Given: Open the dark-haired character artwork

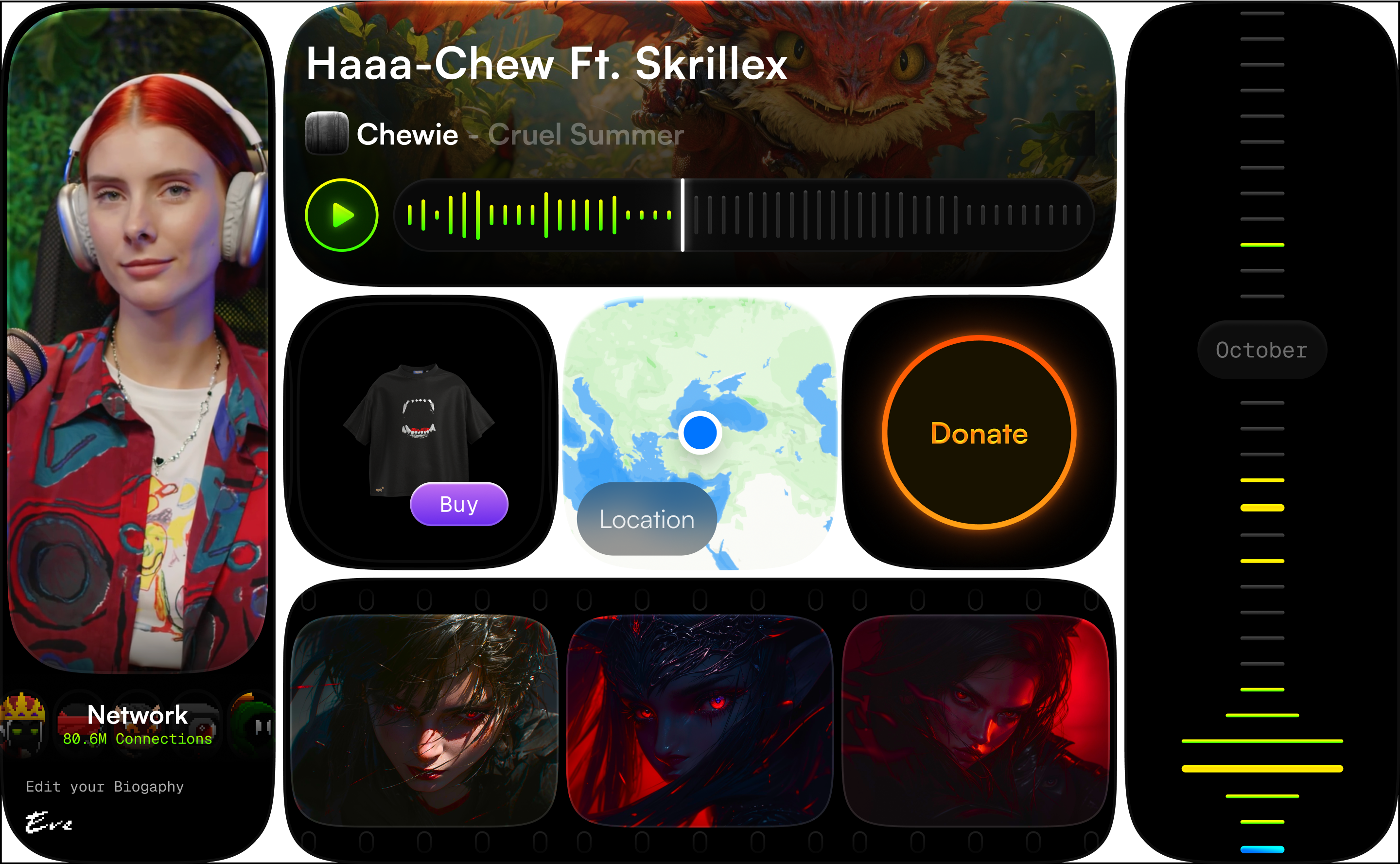Looking at the screenshot, I should 424,720.
